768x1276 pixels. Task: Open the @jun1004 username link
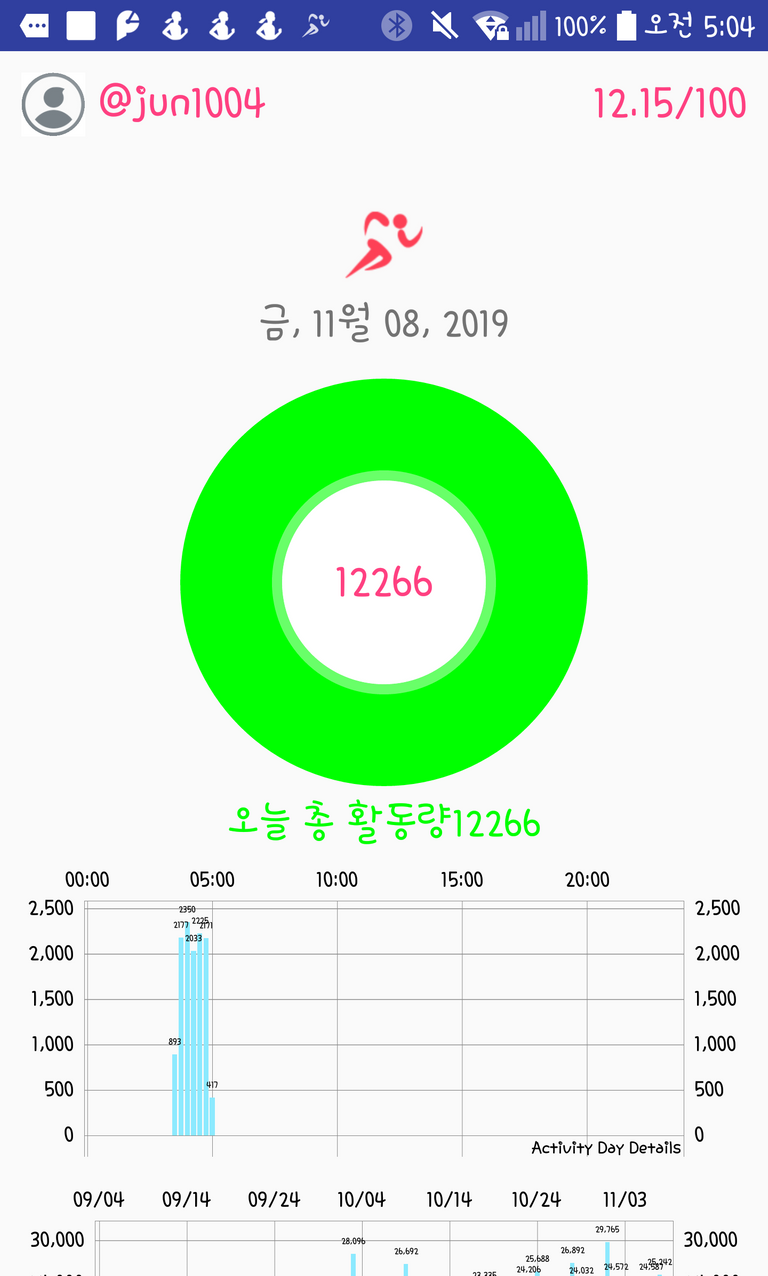point(181,103)
